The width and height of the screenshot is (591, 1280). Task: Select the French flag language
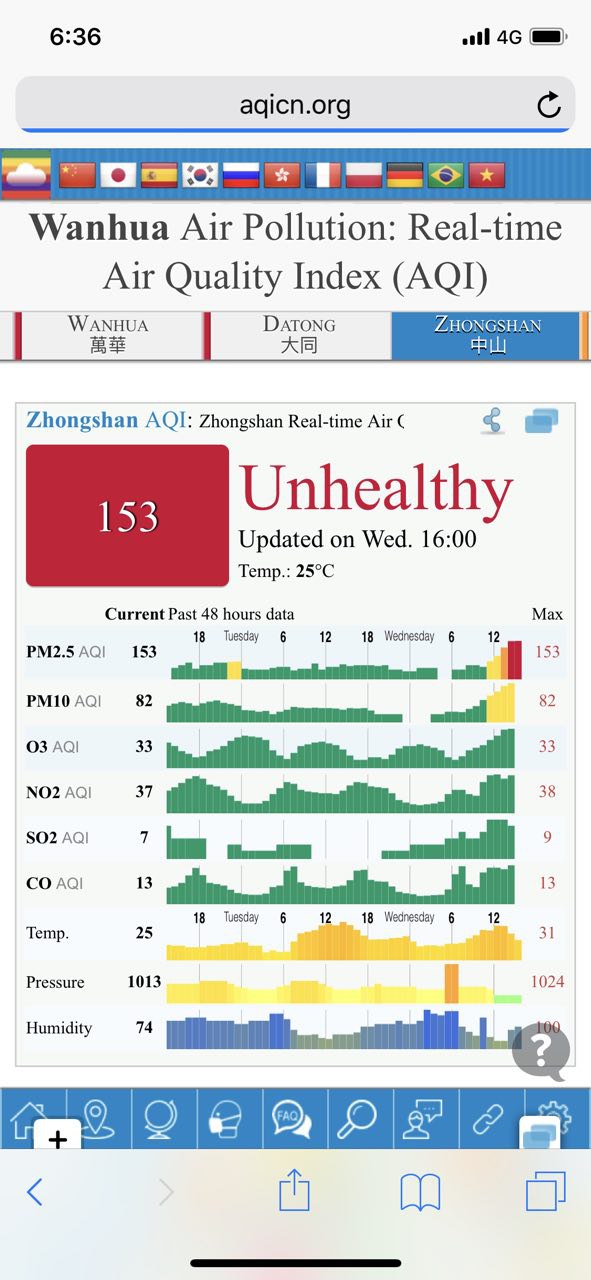(323, 176)
